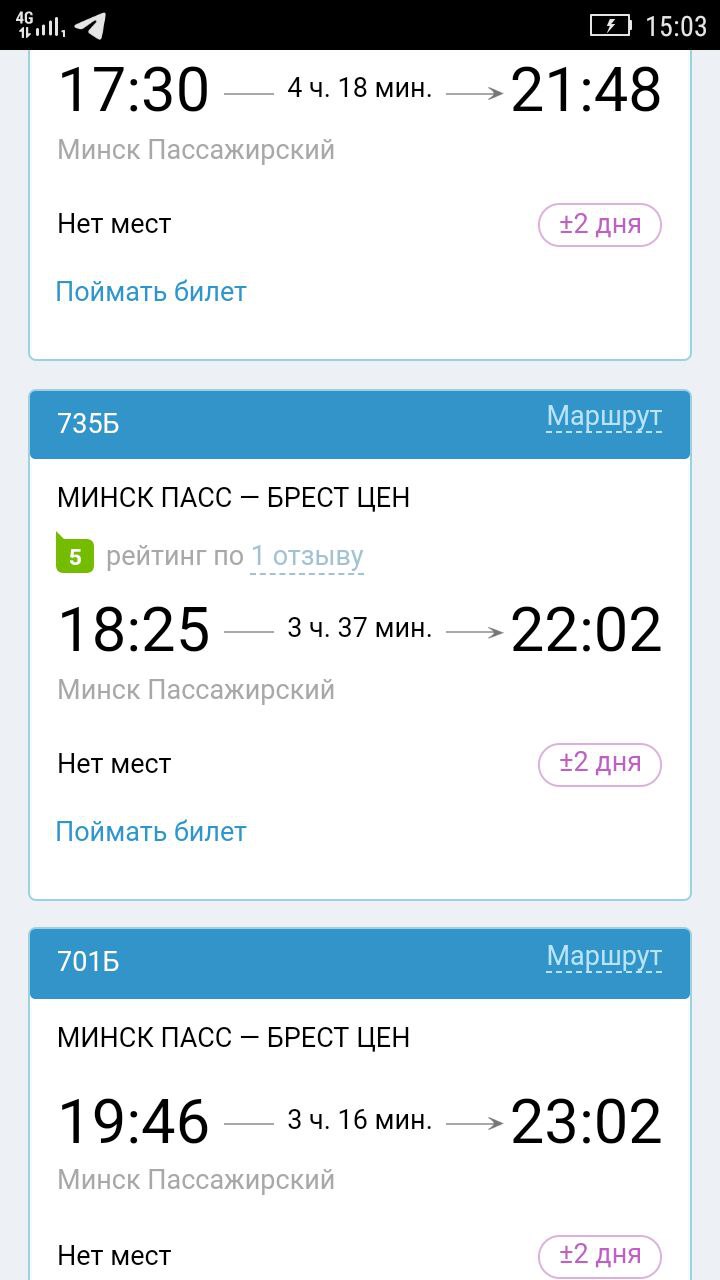Screen dimensions: 720x1280
Task: Tap ±2 дня for the 19:46 train
Action: pos(600,1256)
